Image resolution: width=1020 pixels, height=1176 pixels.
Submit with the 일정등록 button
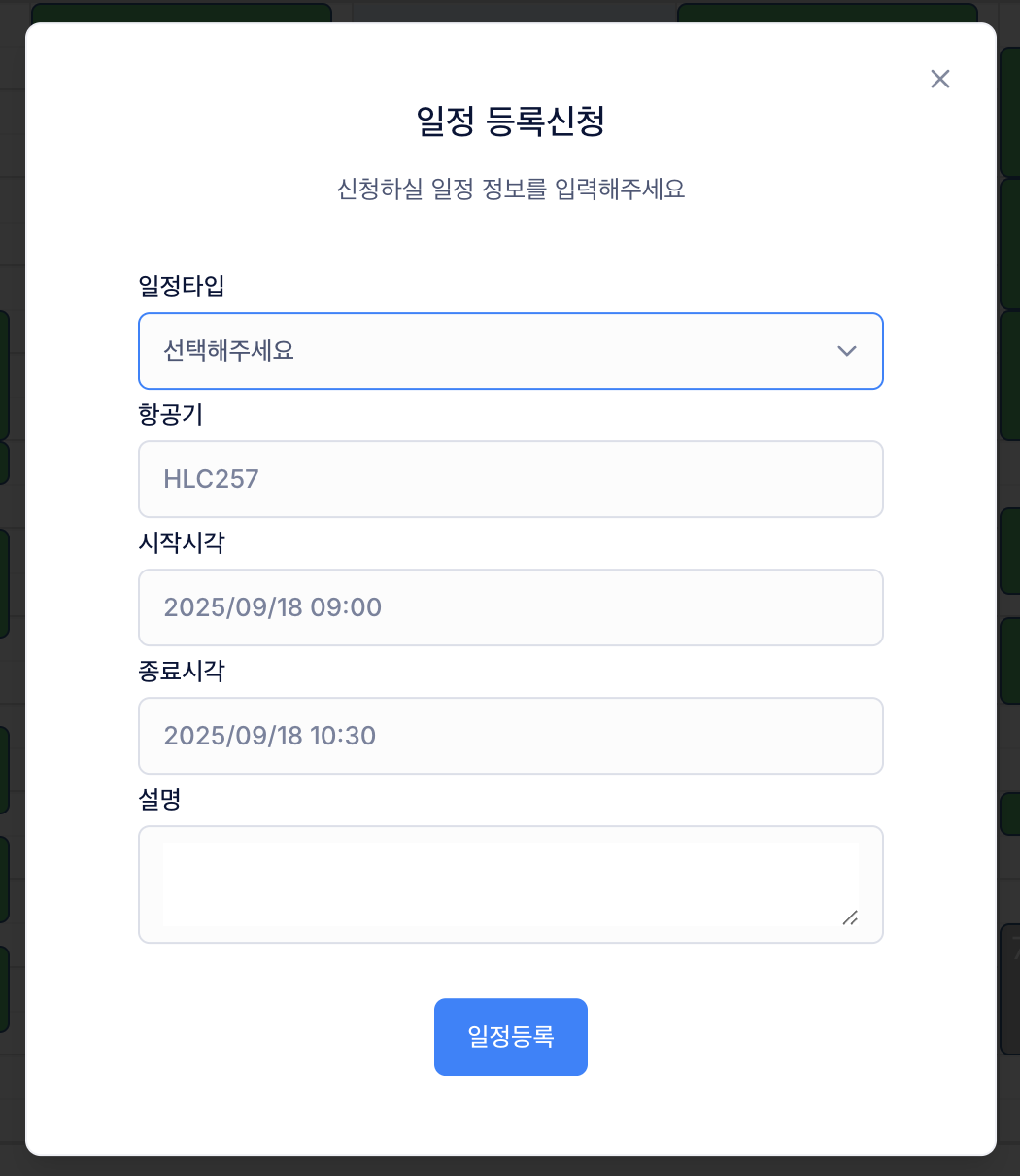(x=510, y=1037)
